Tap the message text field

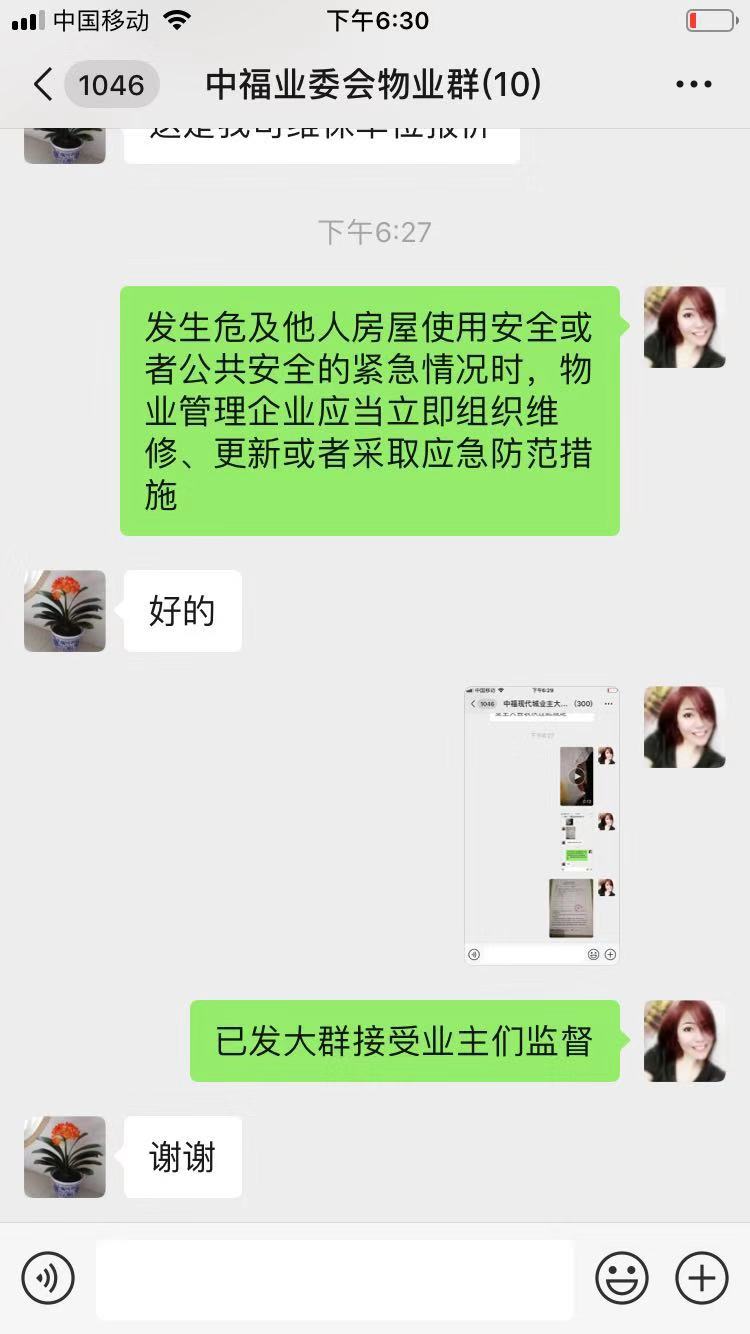(335, 1279)
